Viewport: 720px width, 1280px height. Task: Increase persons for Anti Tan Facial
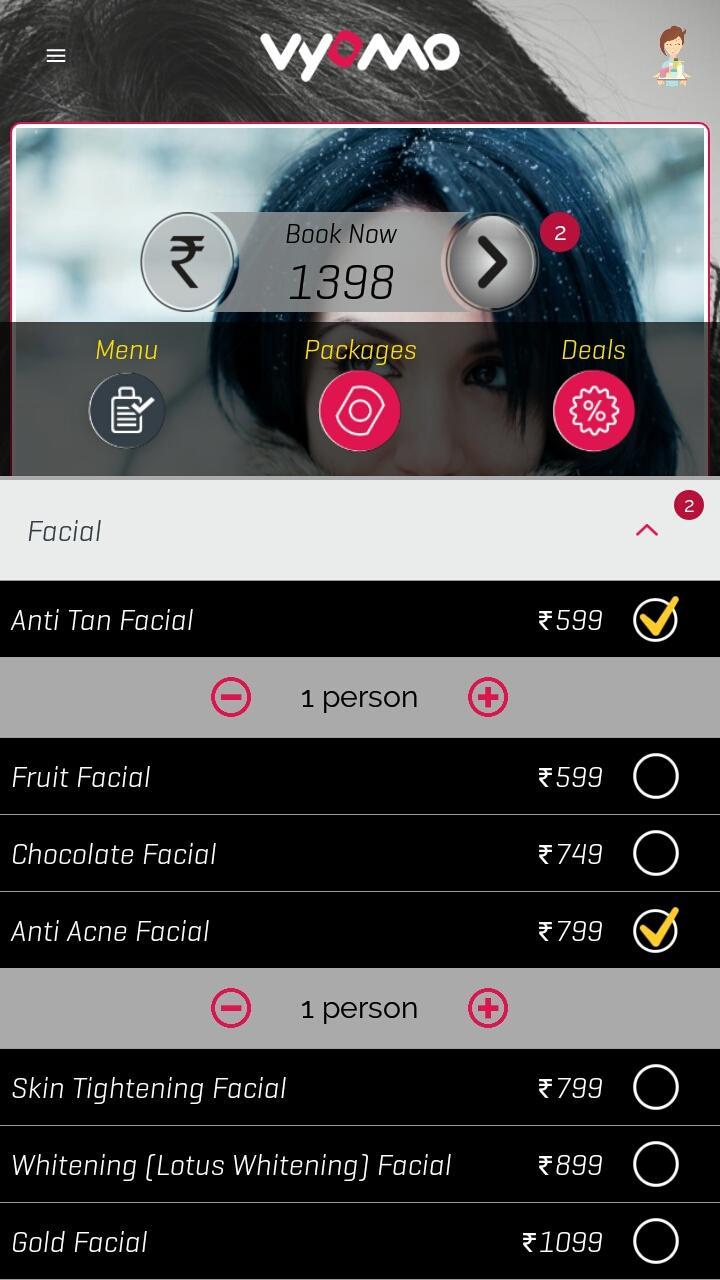(488, 697)
